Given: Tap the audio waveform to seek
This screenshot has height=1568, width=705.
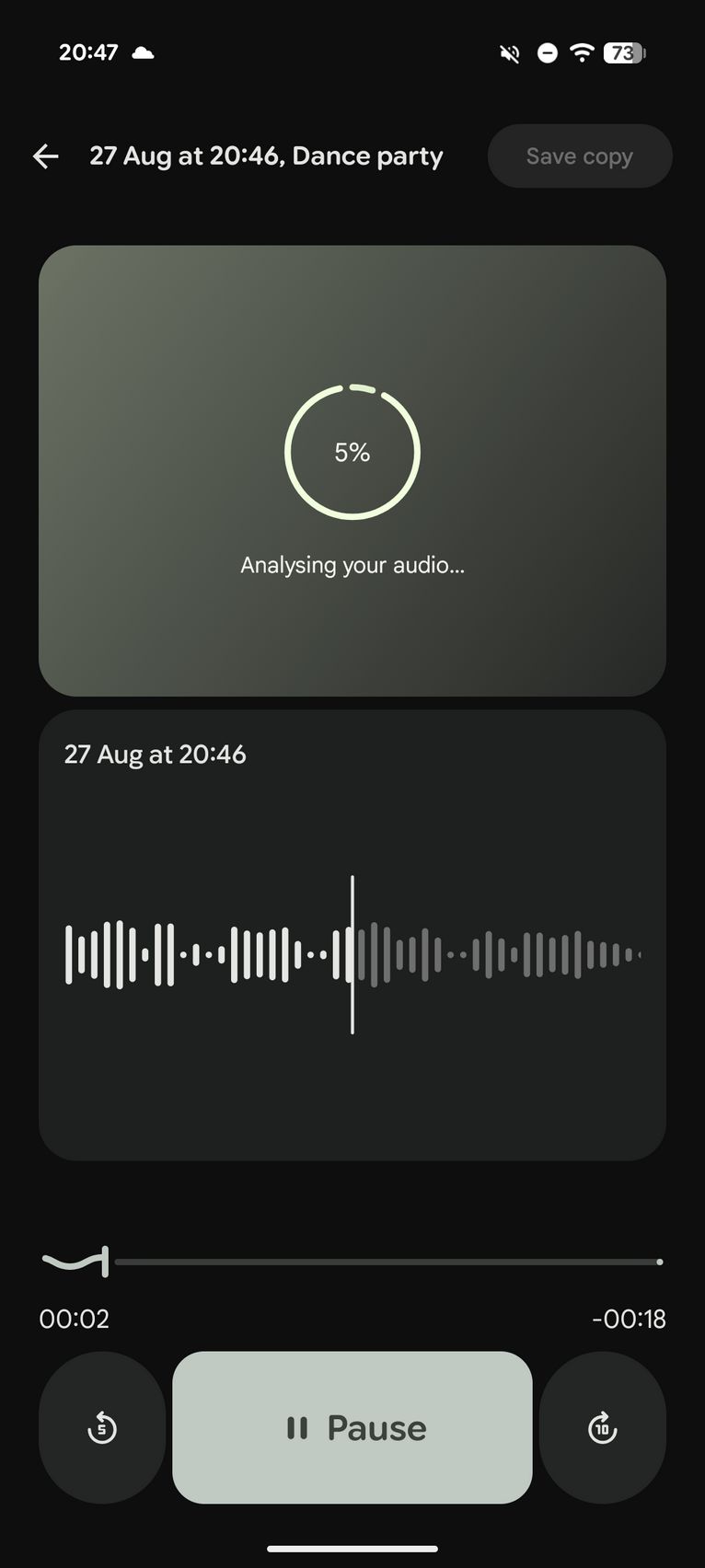Looking at the screenshot, I should [352, 955].
